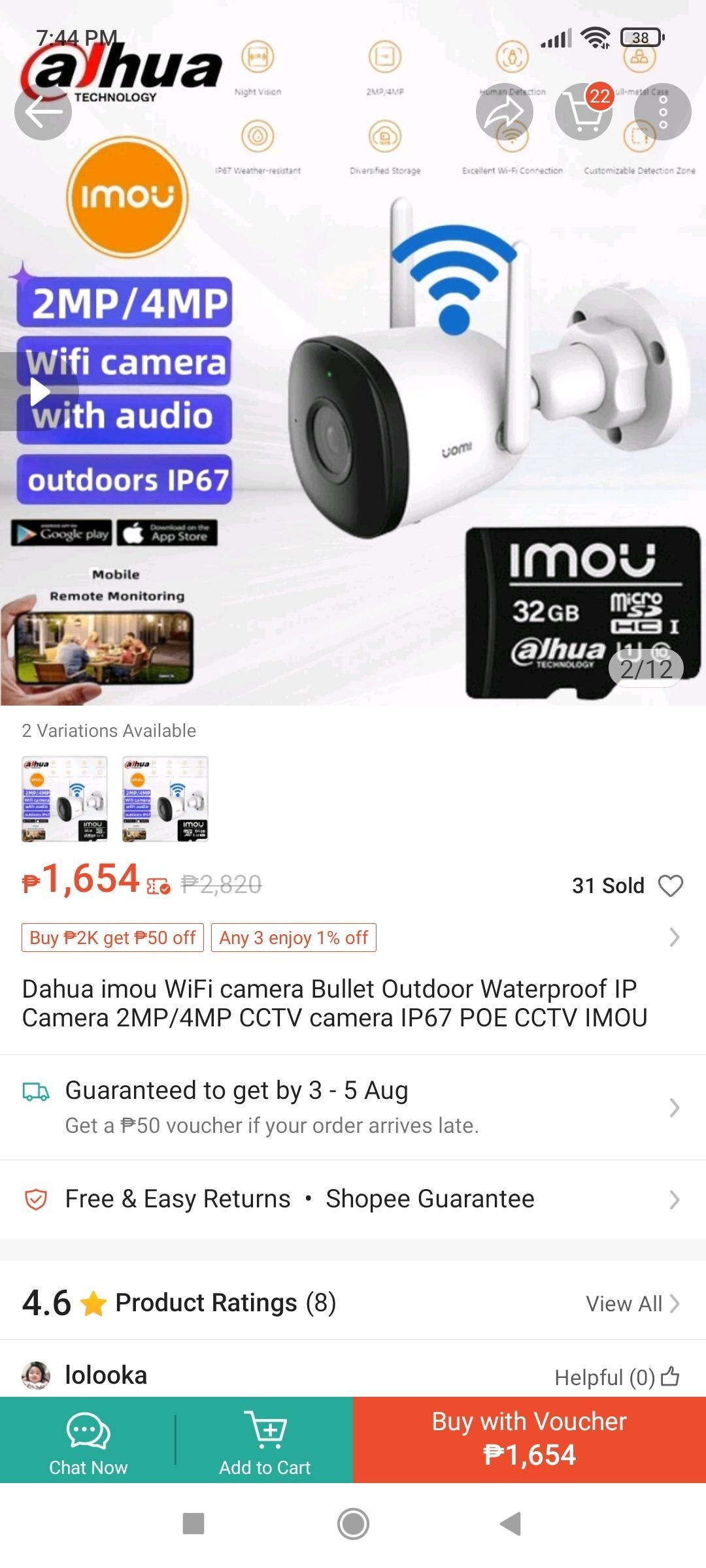Image resolution: width=706 pixels, height=1568 pixels.
Task: Buy with Voucher for ₱1,654
Action: point(529,1440)
